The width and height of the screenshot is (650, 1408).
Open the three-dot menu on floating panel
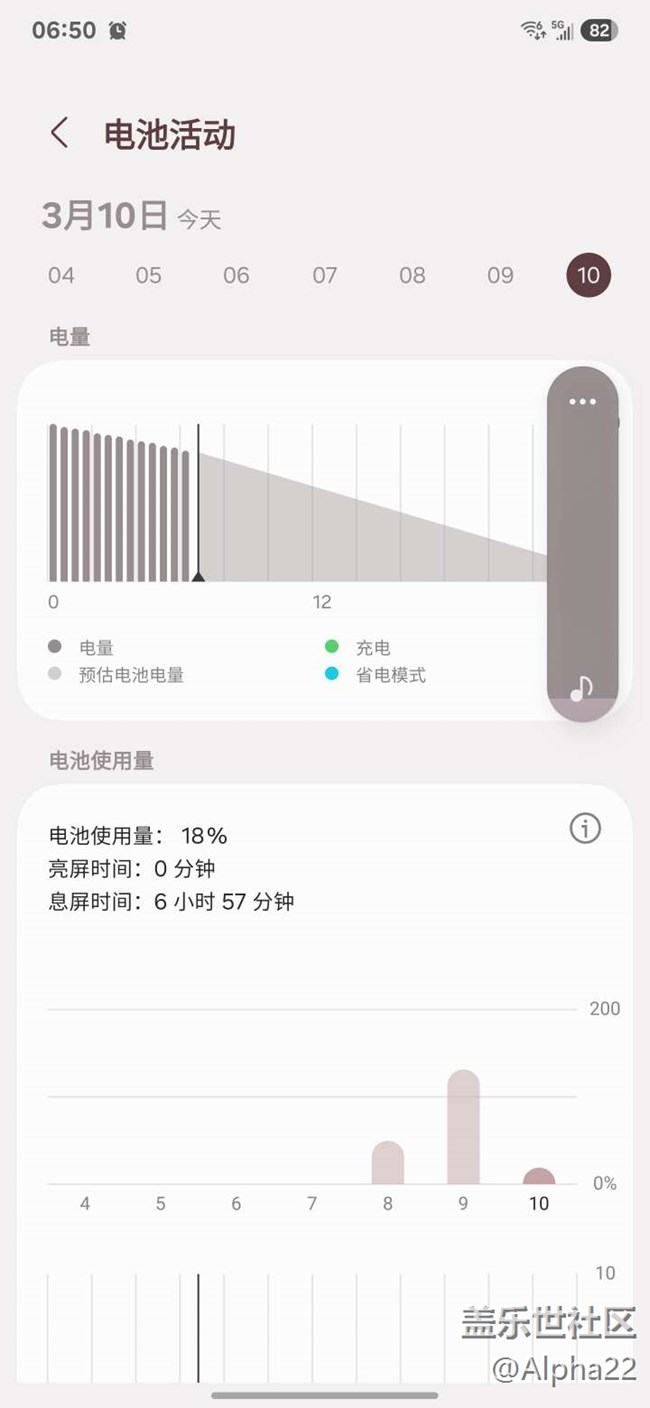pyautogui.click(x=582, y=402)
